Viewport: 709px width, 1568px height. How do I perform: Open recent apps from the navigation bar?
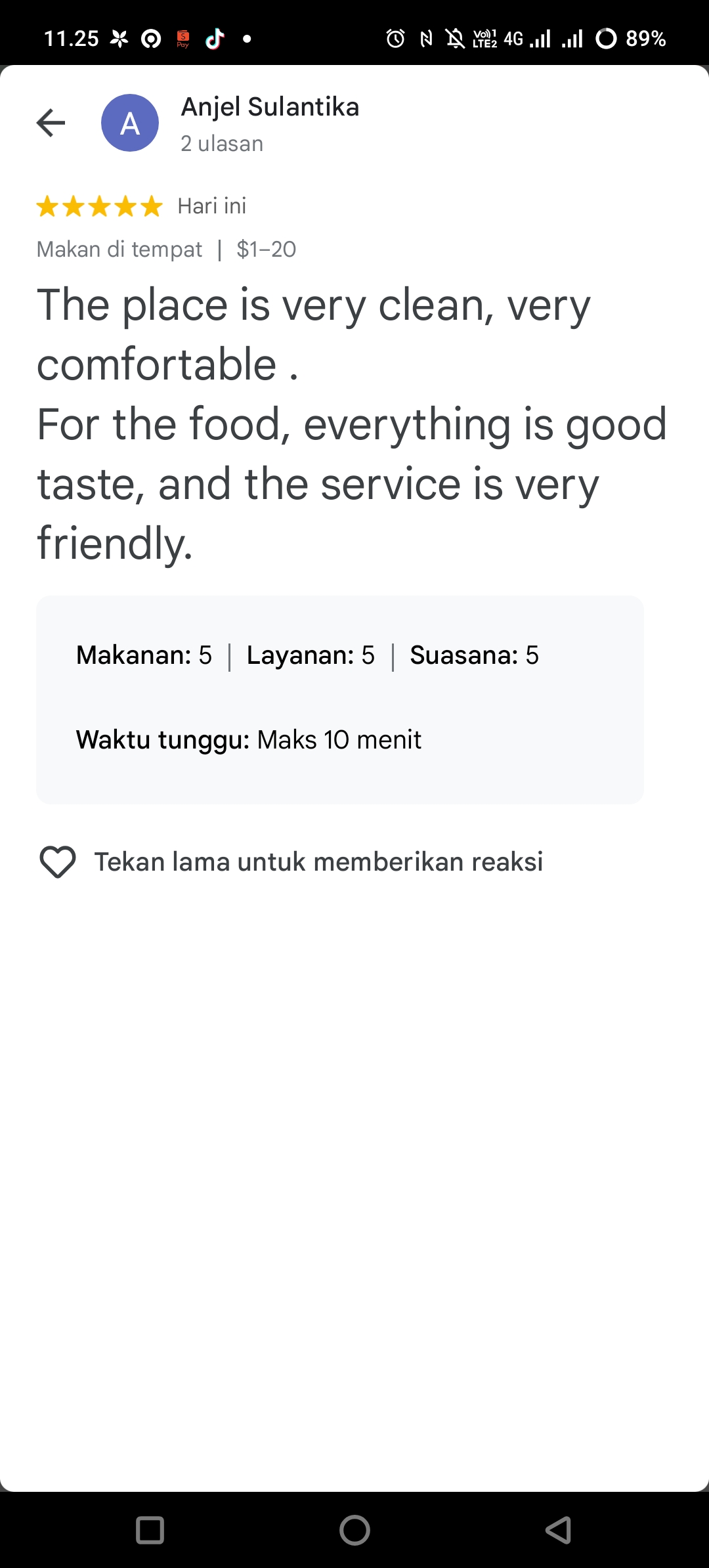point(150,1530)
